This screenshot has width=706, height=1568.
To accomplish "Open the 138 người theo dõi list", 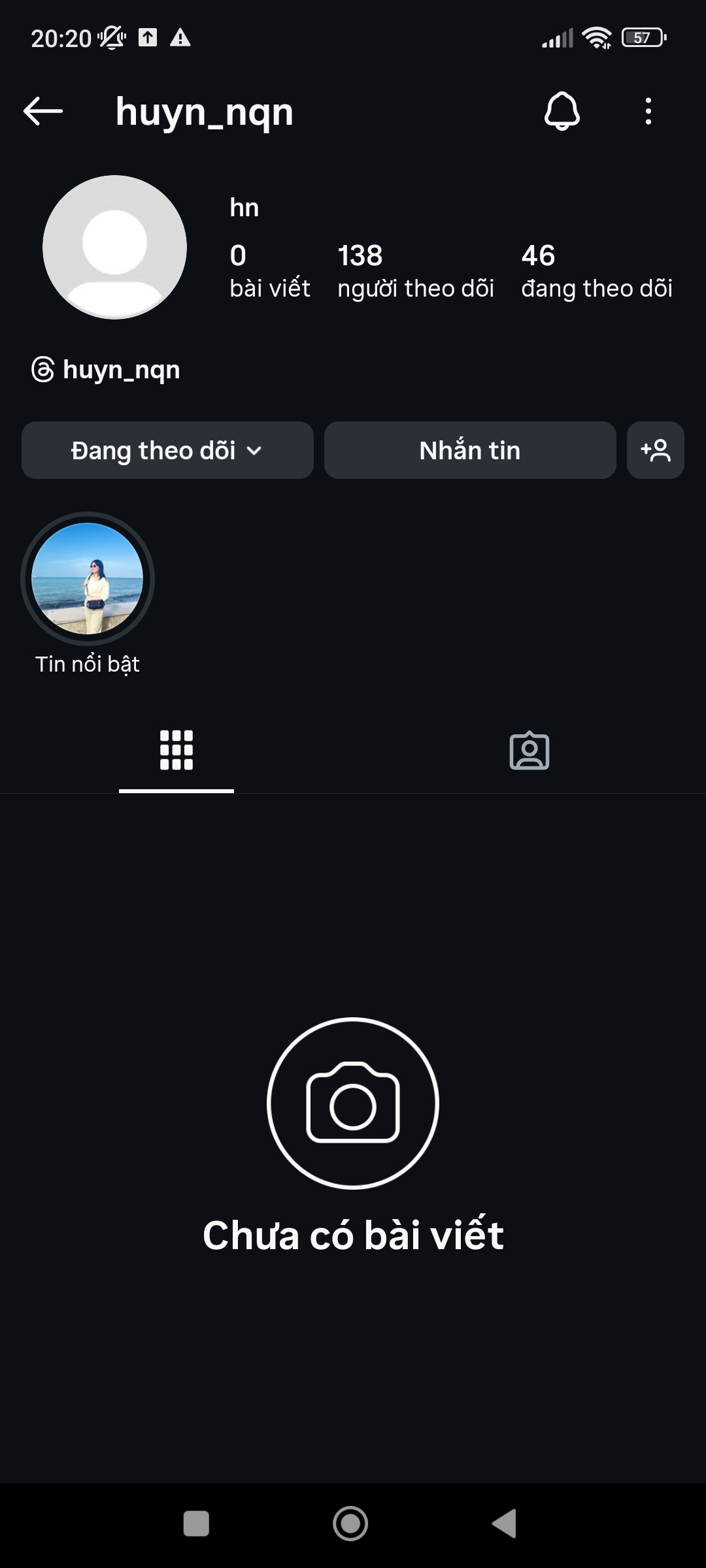I will click(415, 270).
